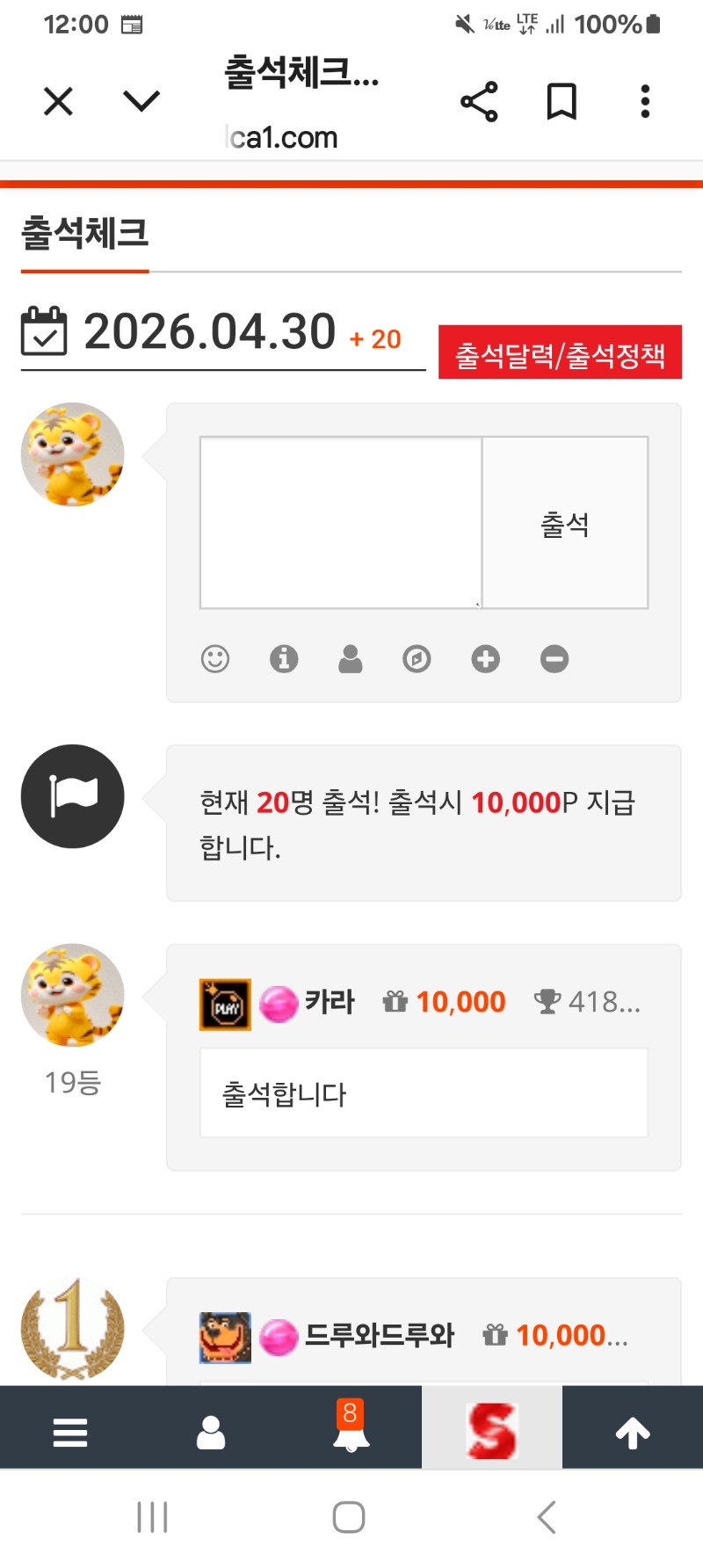Open 출석달력/출석정책 button

point(560,353)
